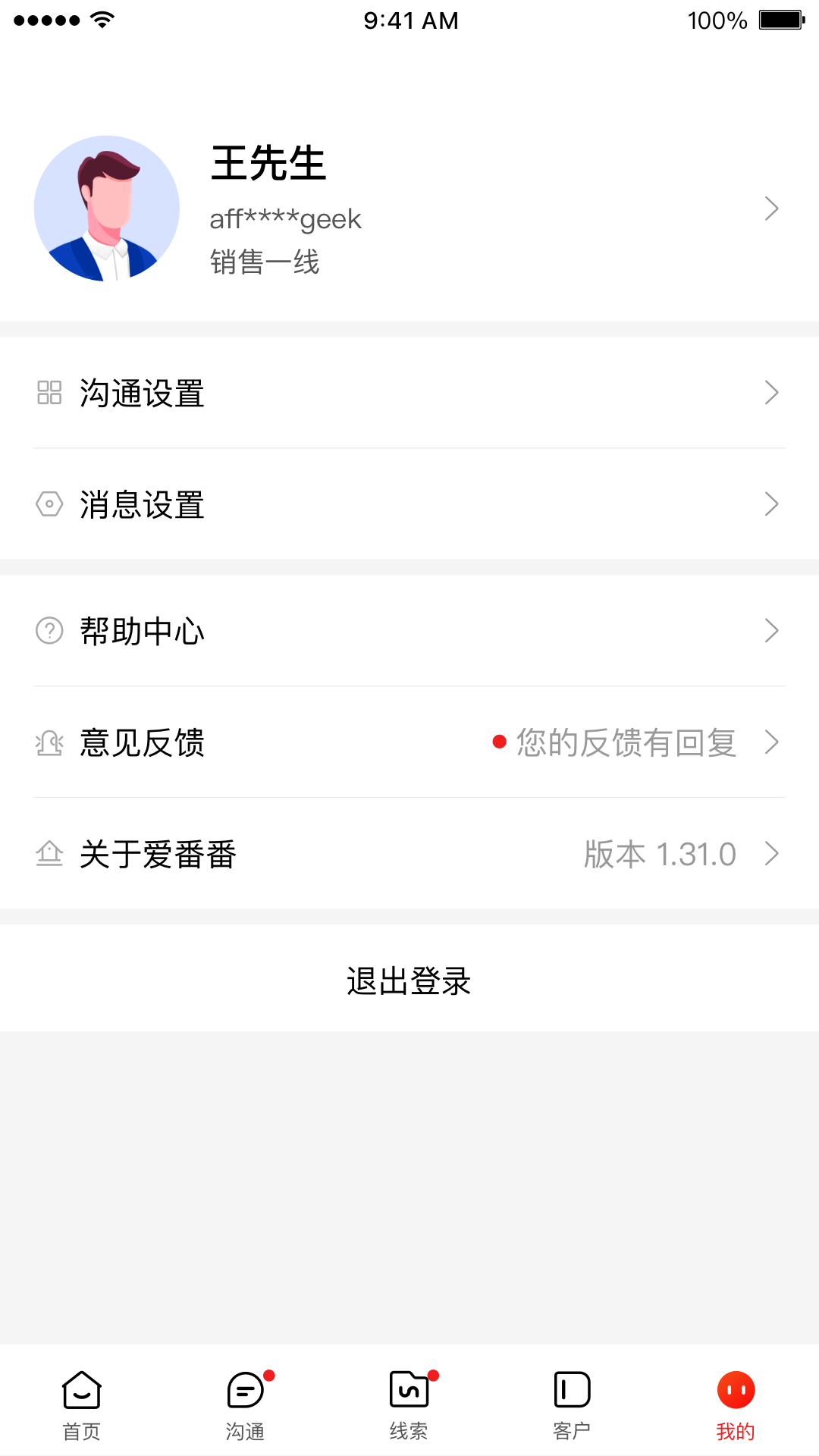Tap the 客户 customers icon
The height and width of the screenshot is (1456, 819).
click(571, 1390)
